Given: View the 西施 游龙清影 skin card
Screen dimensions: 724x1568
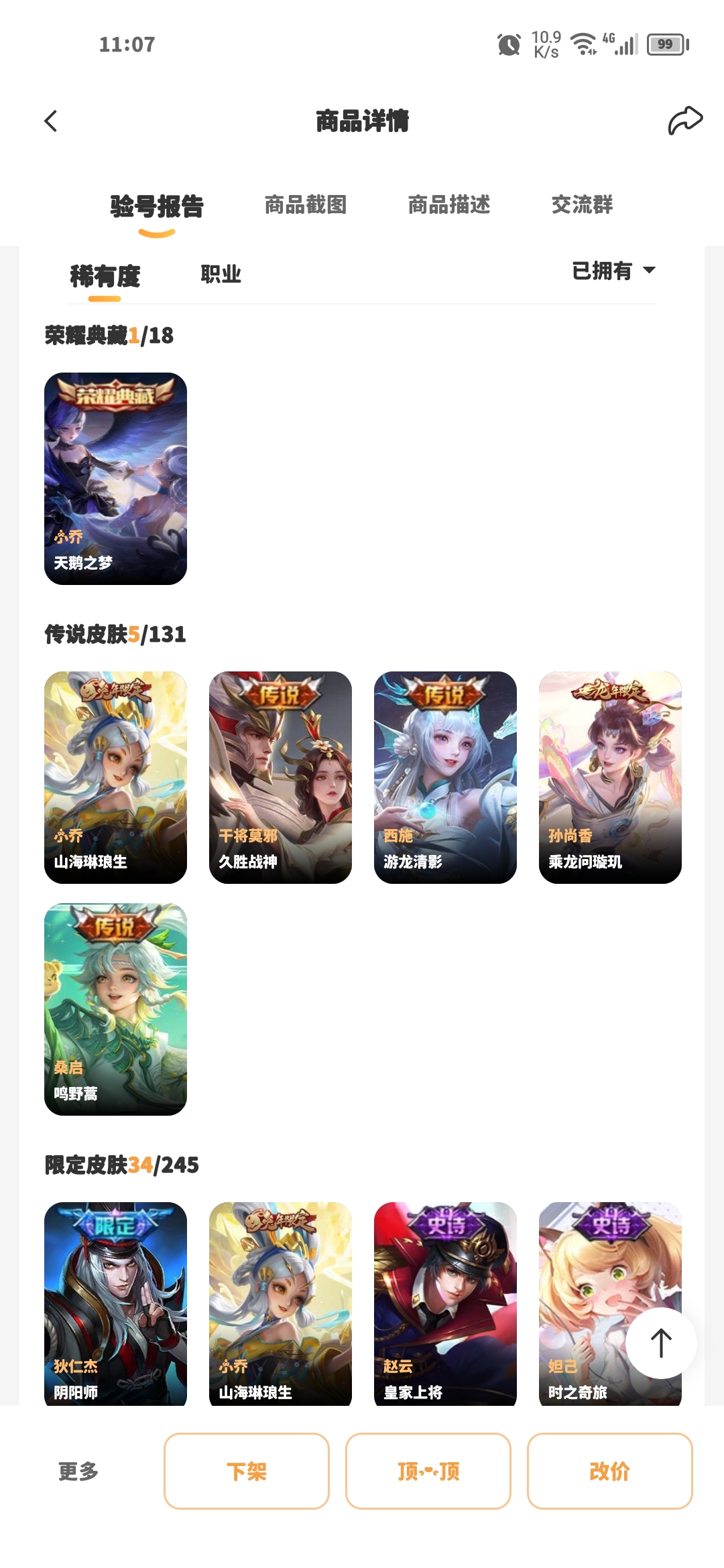Looking at the screenshot, I should pyautogui.click(x=445, y=777).
